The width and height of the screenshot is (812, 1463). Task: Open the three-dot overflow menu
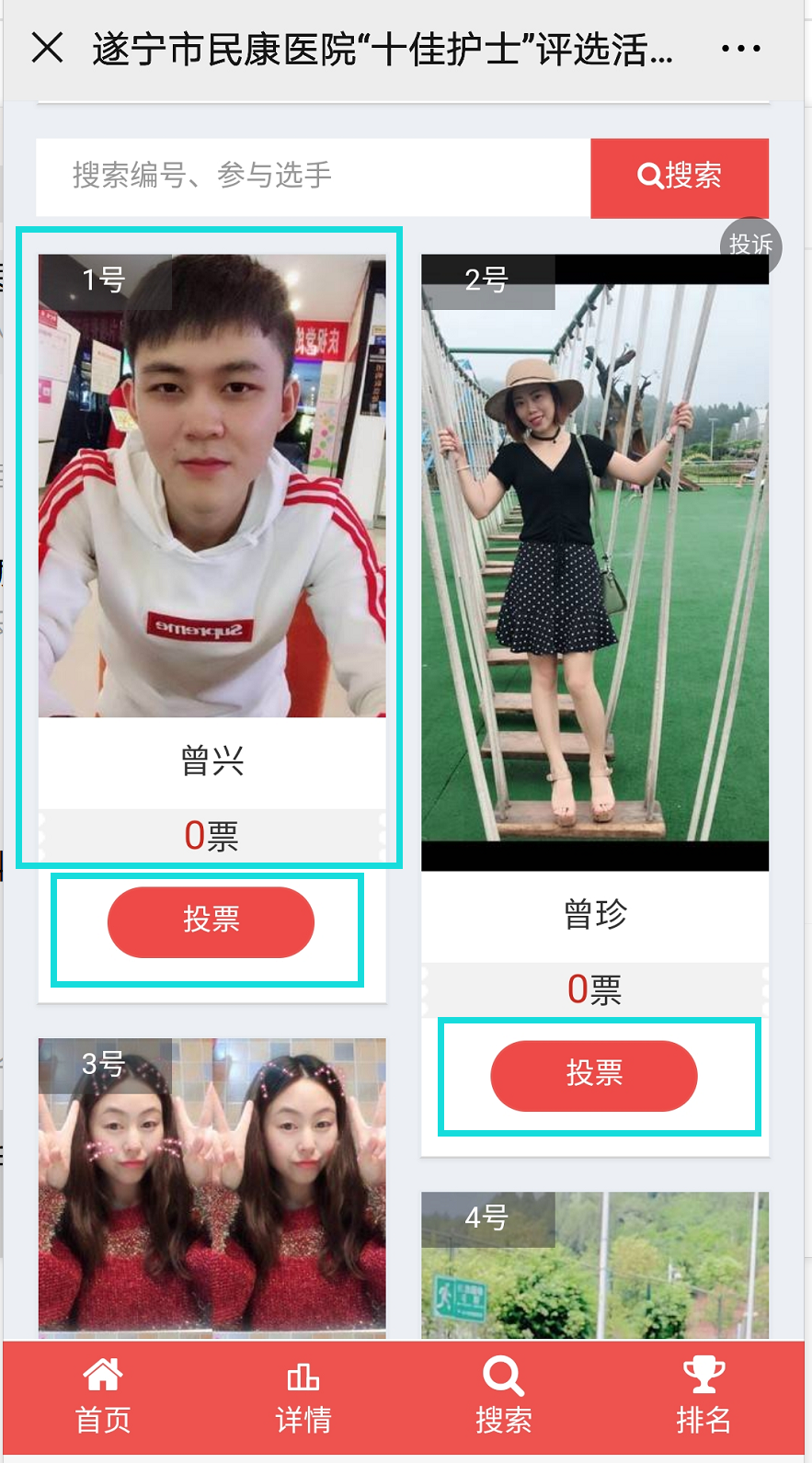(740, 48)
